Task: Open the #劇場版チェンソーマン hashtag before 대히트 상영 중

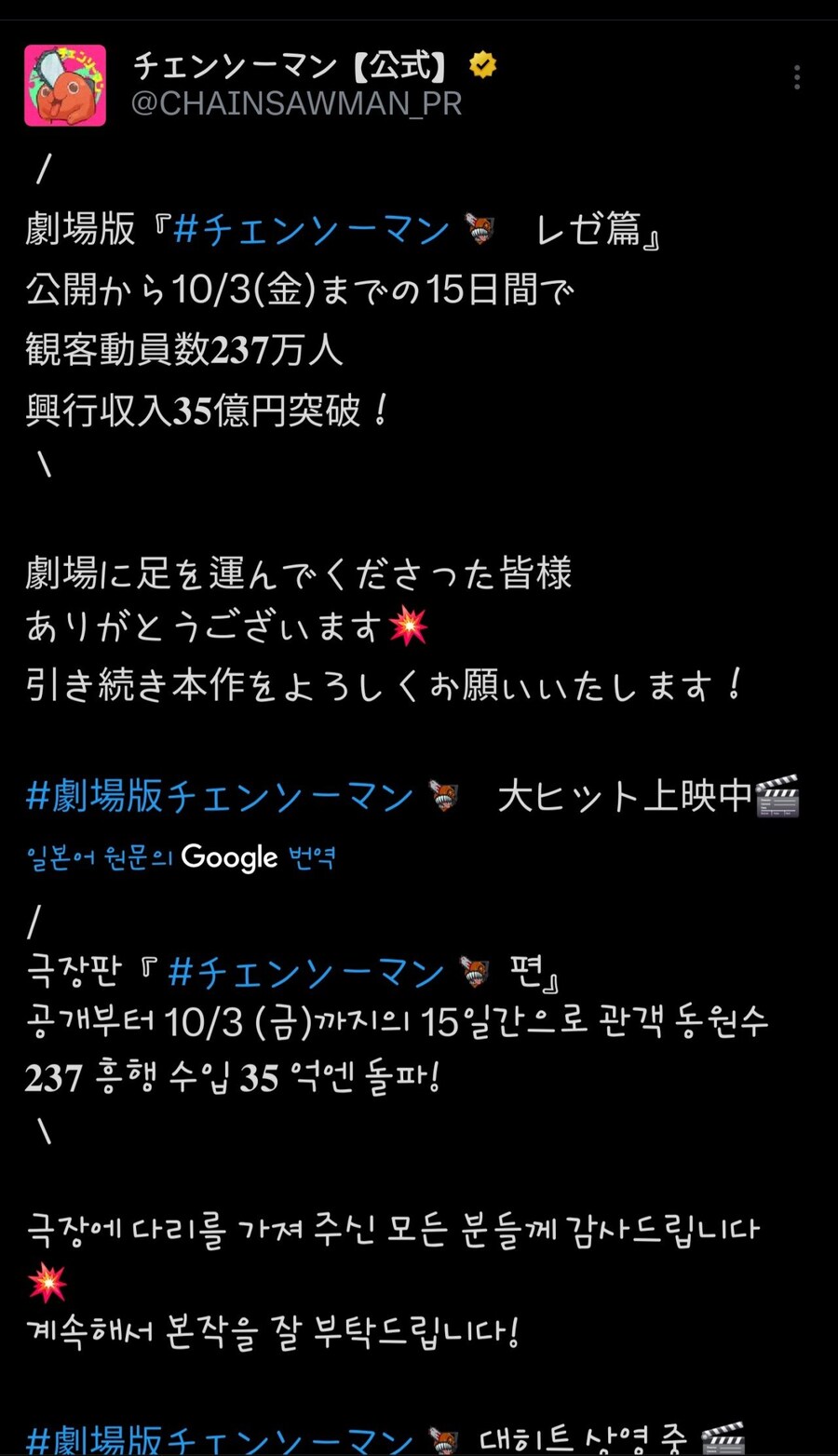Action: pyautogui.click(x=221, y=1439)
